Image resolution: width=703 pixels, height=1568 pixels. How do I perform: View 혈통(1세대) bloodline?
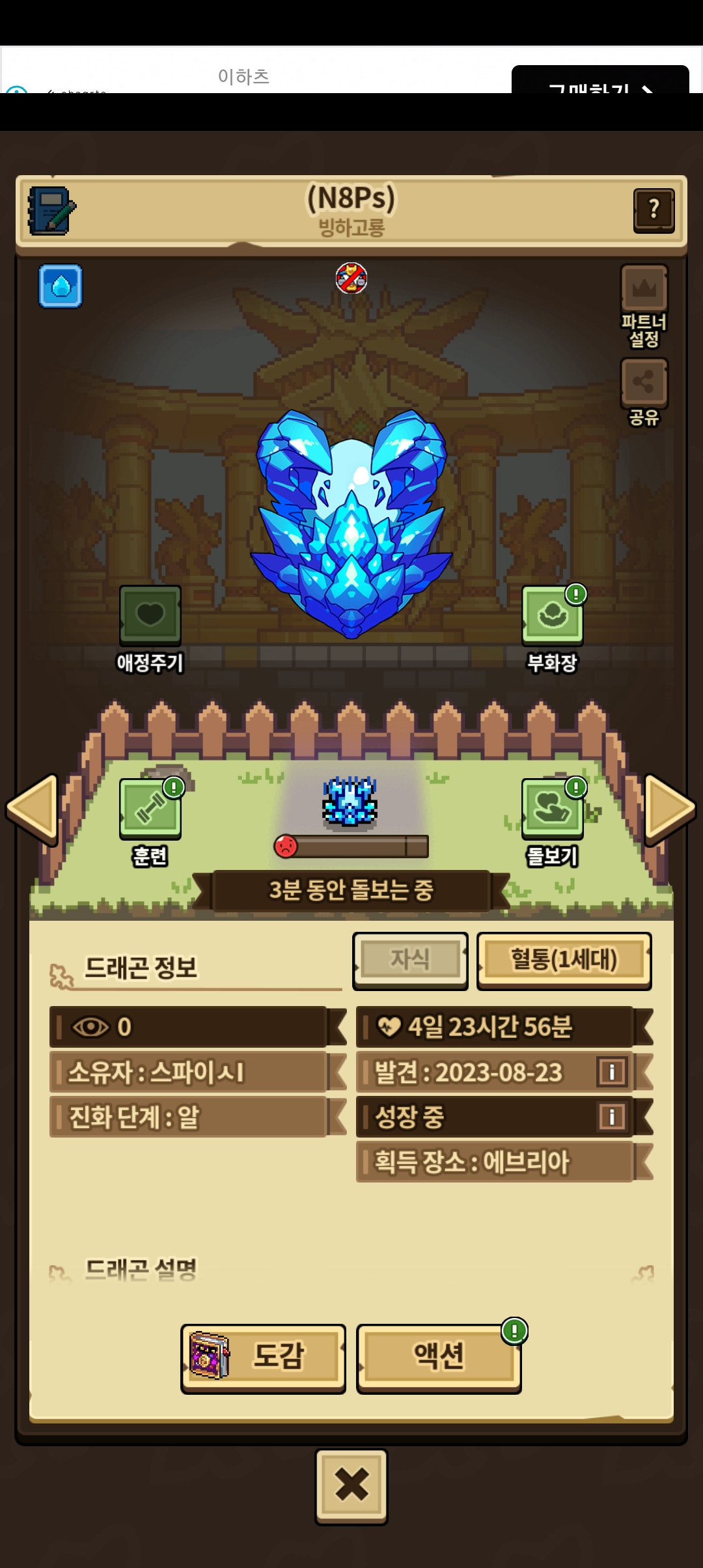point(564,960)
